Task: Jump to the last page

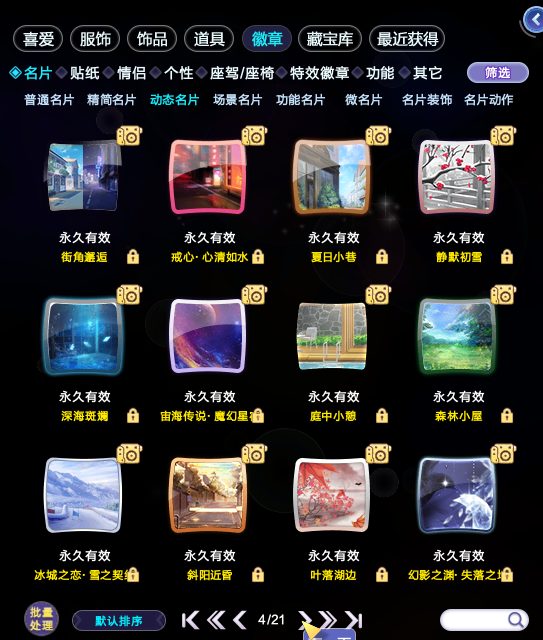Action: tap(354, 620)
